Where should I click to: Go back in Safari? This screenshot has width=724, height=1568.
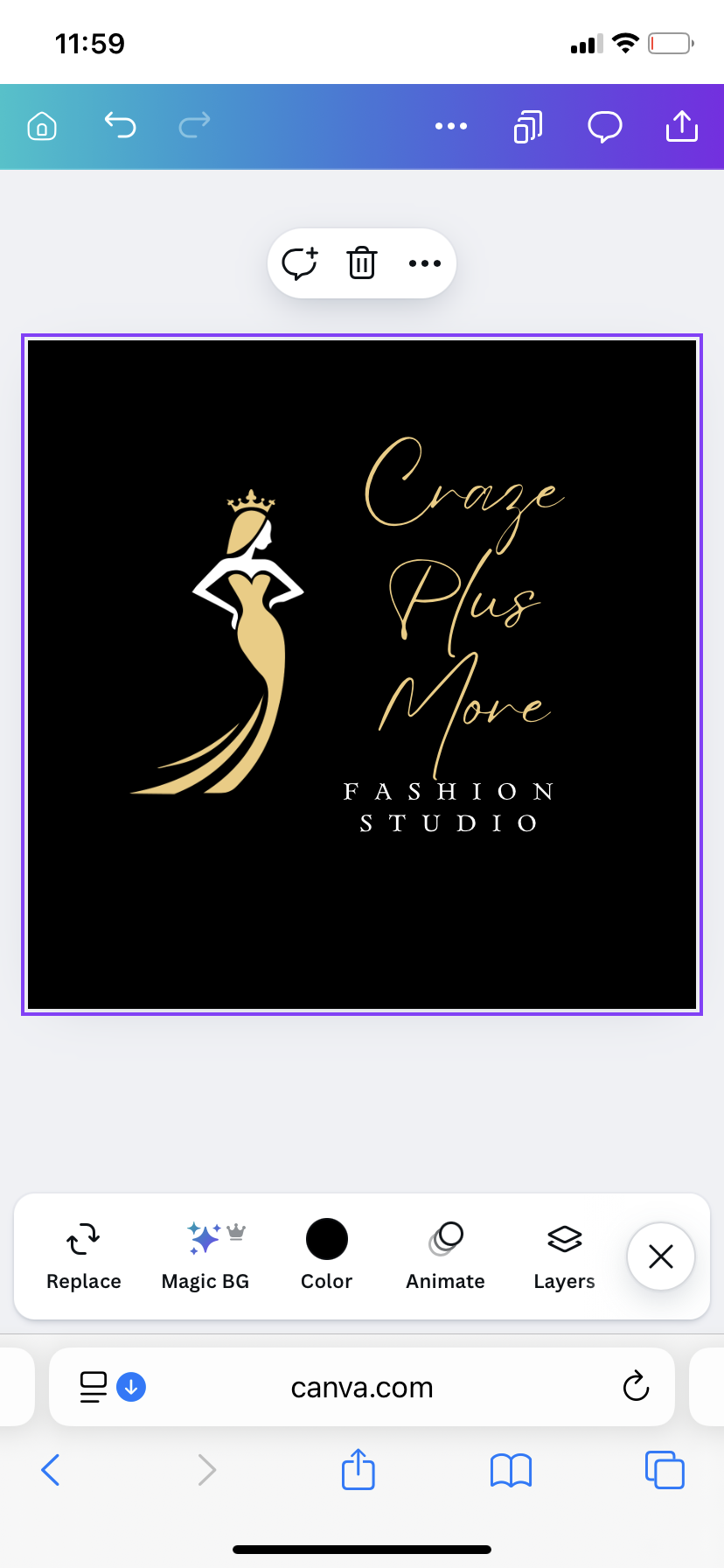pos(51,1470)
